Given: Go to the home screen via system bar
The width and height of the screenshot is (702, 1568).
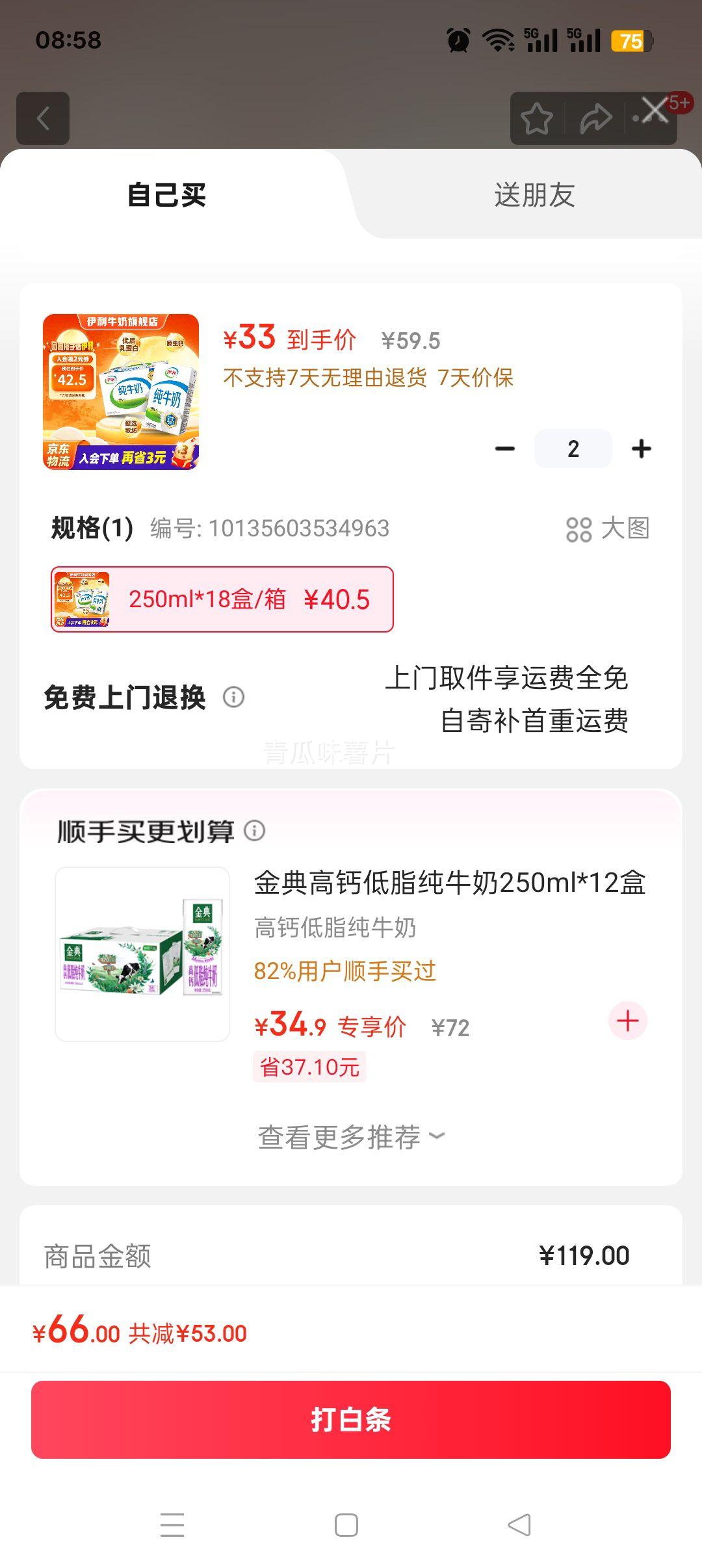Looking at the screenshot, I should (346, 1525).
